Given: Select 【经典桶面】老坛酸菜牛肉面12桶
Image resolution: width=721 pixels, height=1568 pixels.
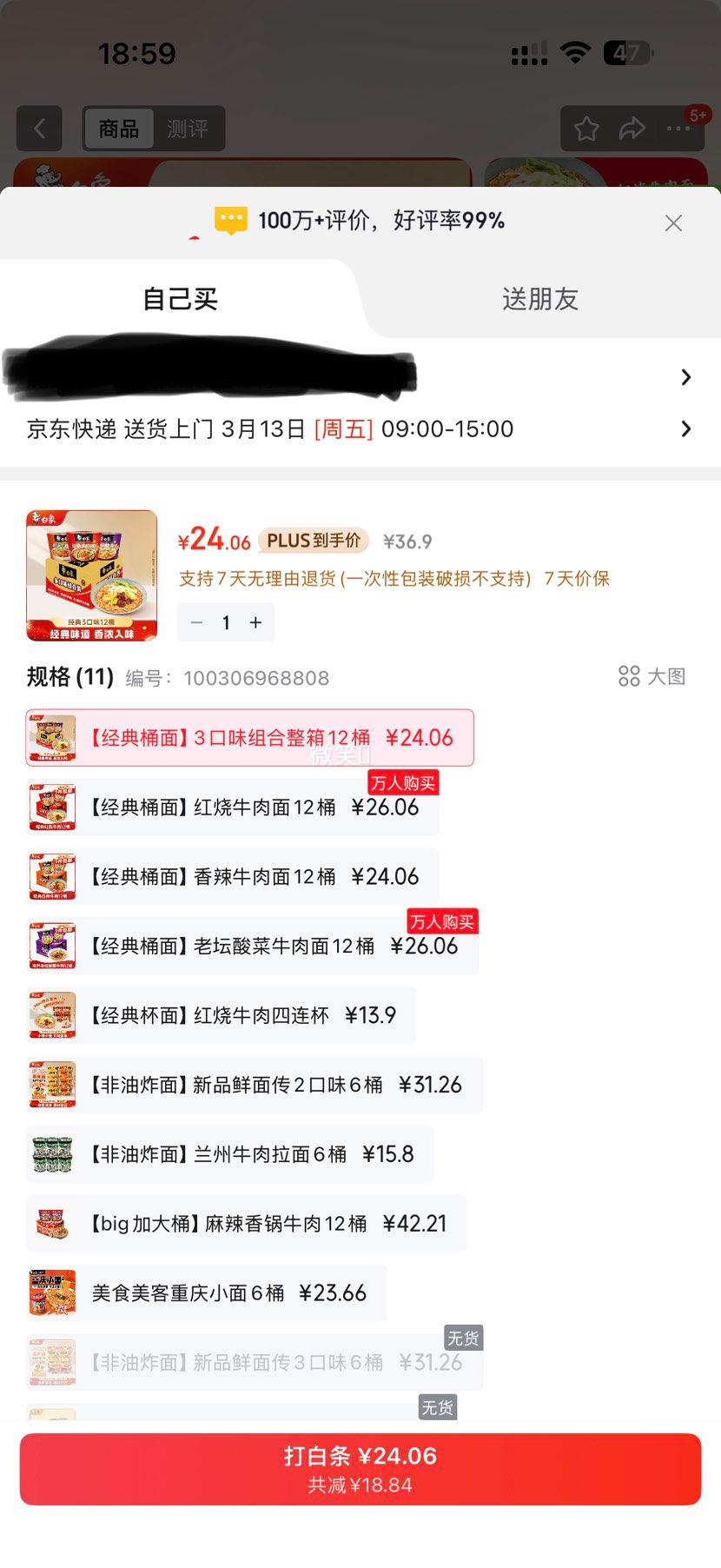Looking at the screenshot, I should 252,946.
